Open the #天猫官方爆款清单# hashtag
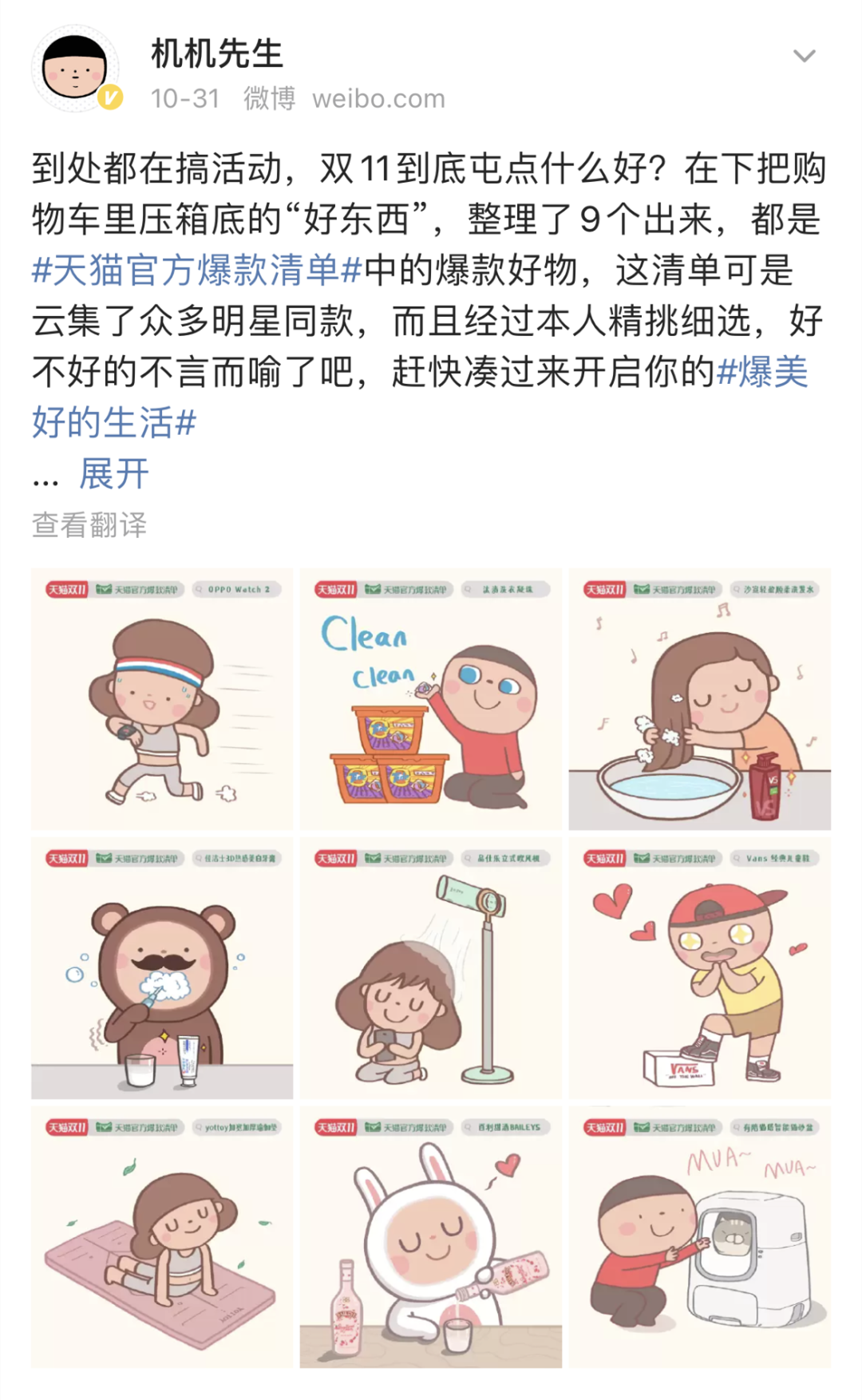The width and height of the screenshot is (862, 1400). click(197, 271)
